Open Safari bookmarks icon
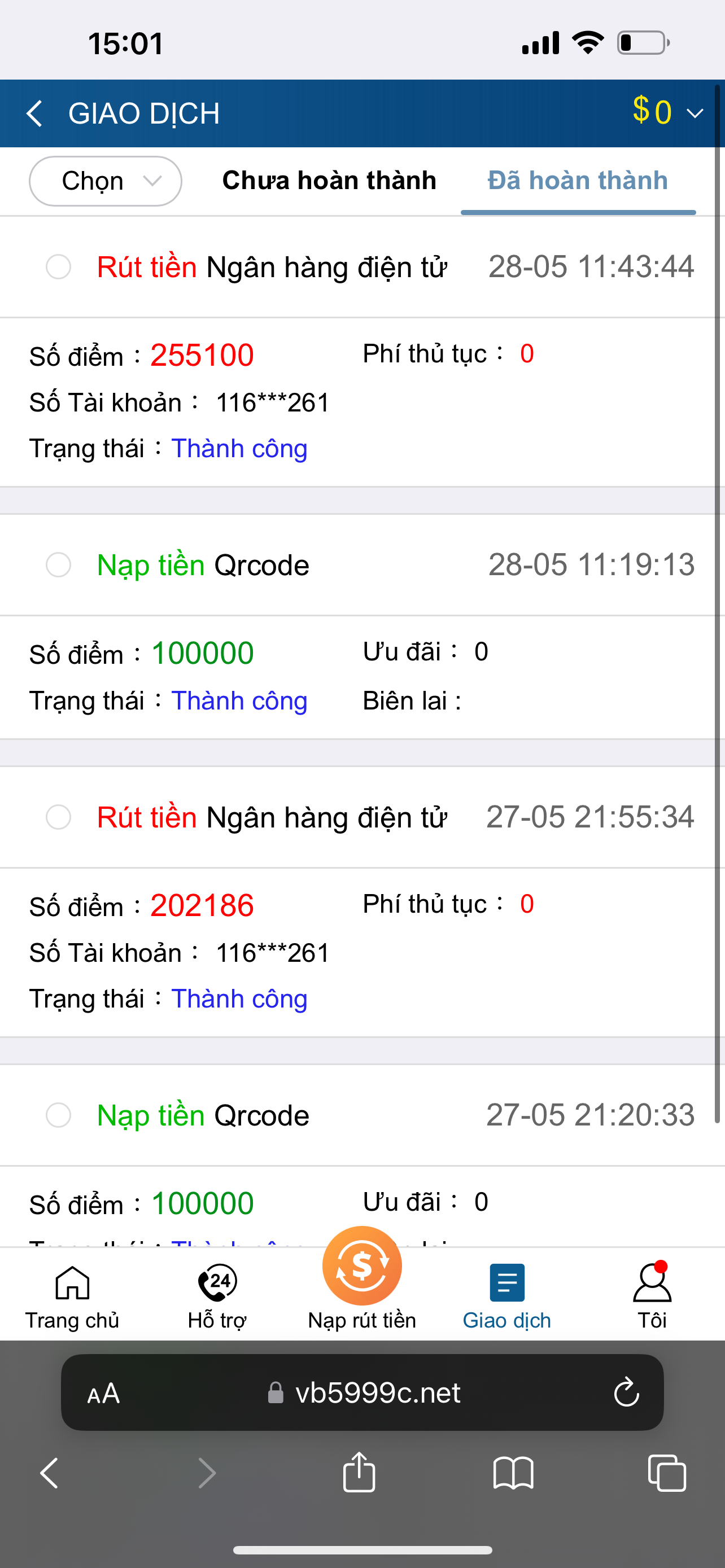725x1568 pixels. click(513, 1473)
